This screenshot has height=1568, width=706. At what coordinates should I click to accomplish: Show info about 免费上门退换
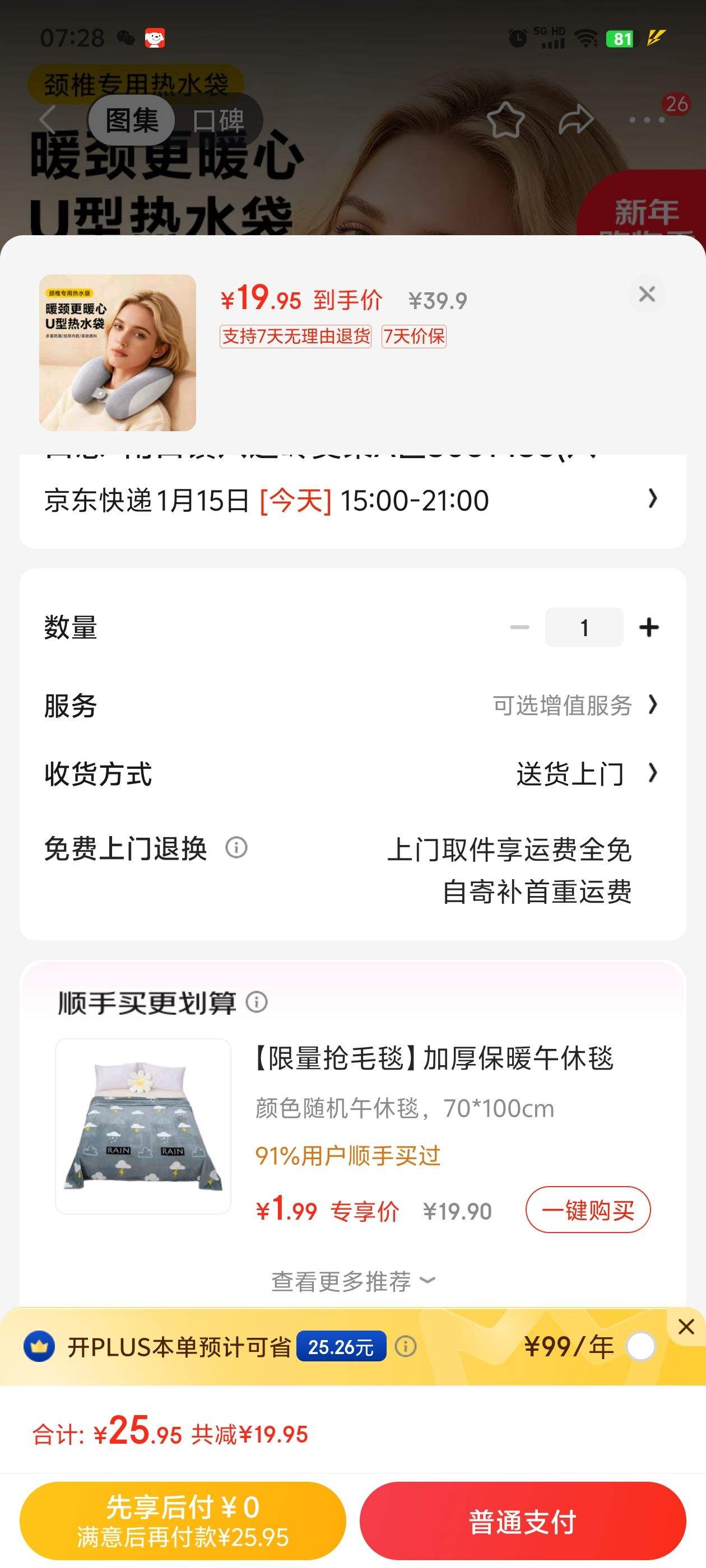[x=236, y=847]
